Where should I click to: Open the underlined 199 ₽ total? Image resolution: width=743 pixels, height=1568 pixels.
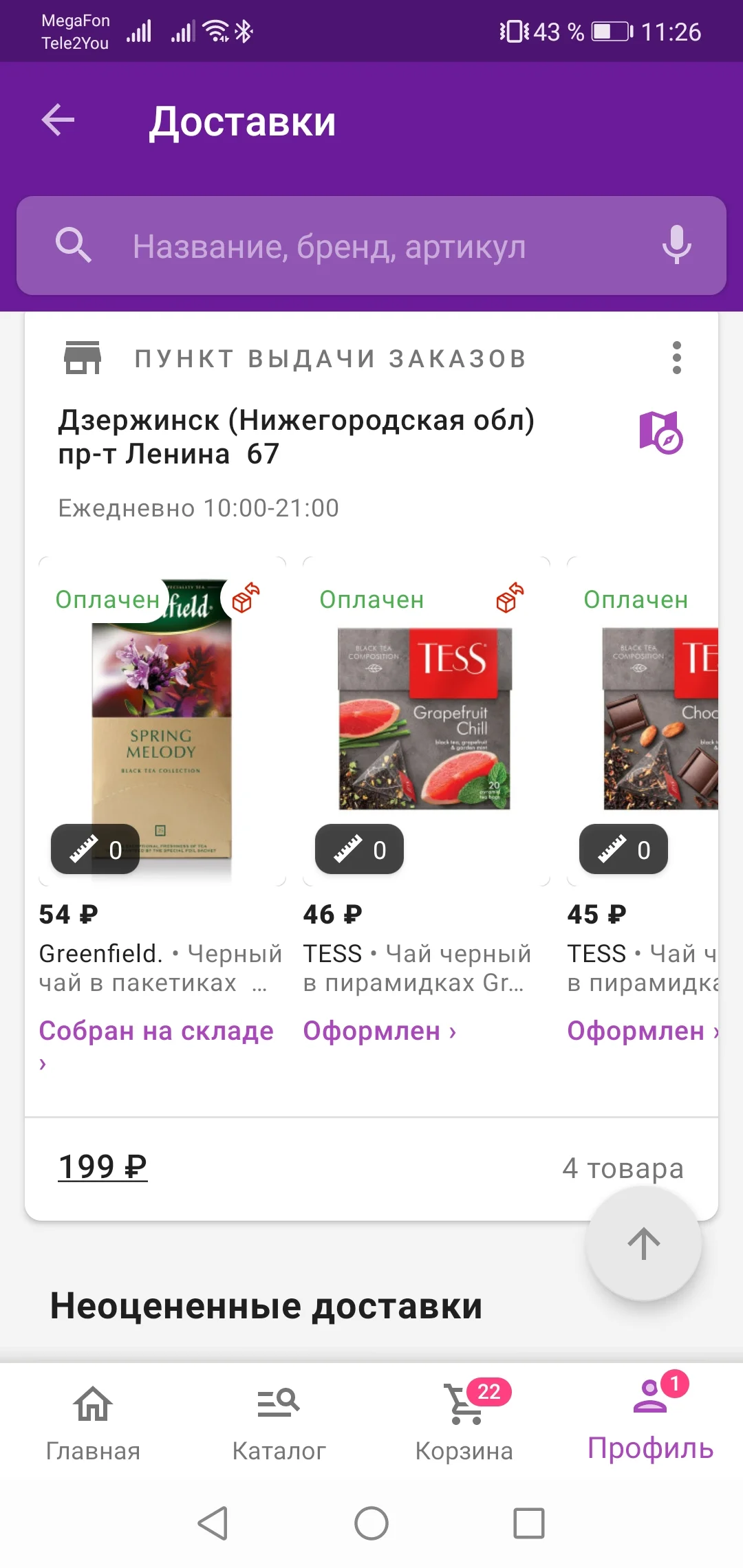pyautogui.click(x=103, y=1167)
